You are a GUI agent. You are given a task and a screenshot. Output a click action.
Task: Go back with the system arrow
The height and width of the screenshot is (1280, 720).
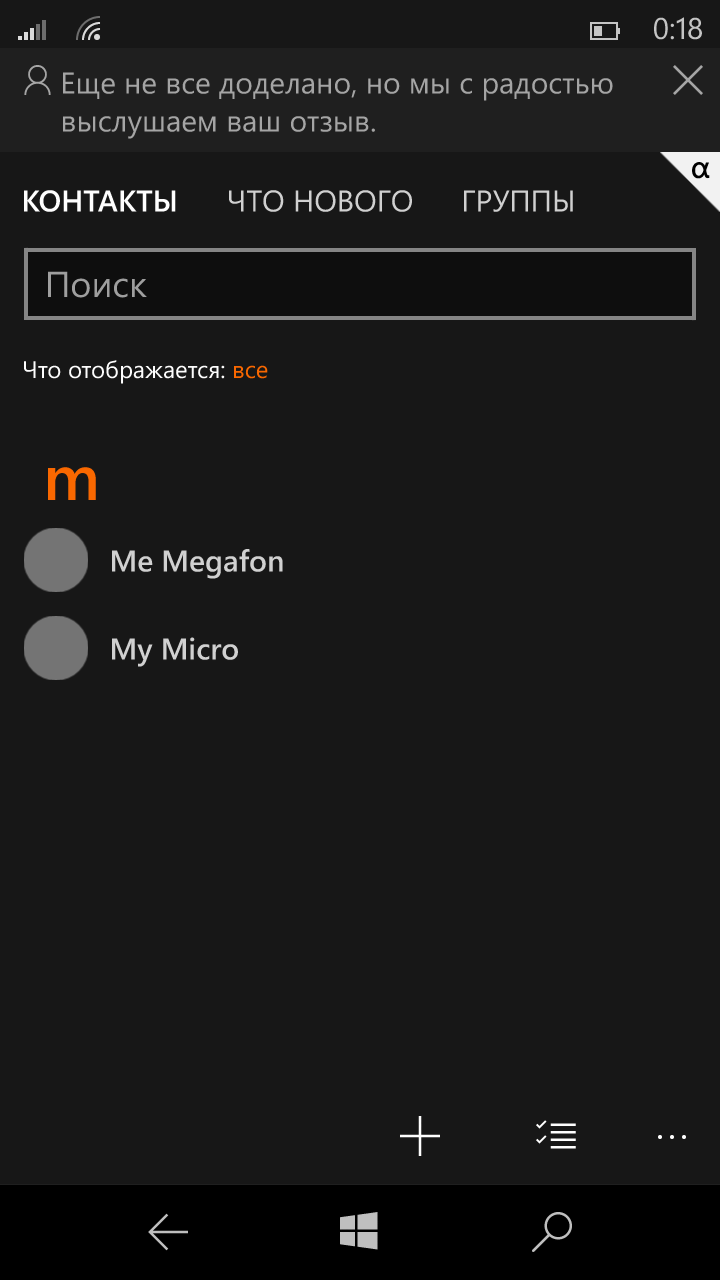pos(168,1232)
